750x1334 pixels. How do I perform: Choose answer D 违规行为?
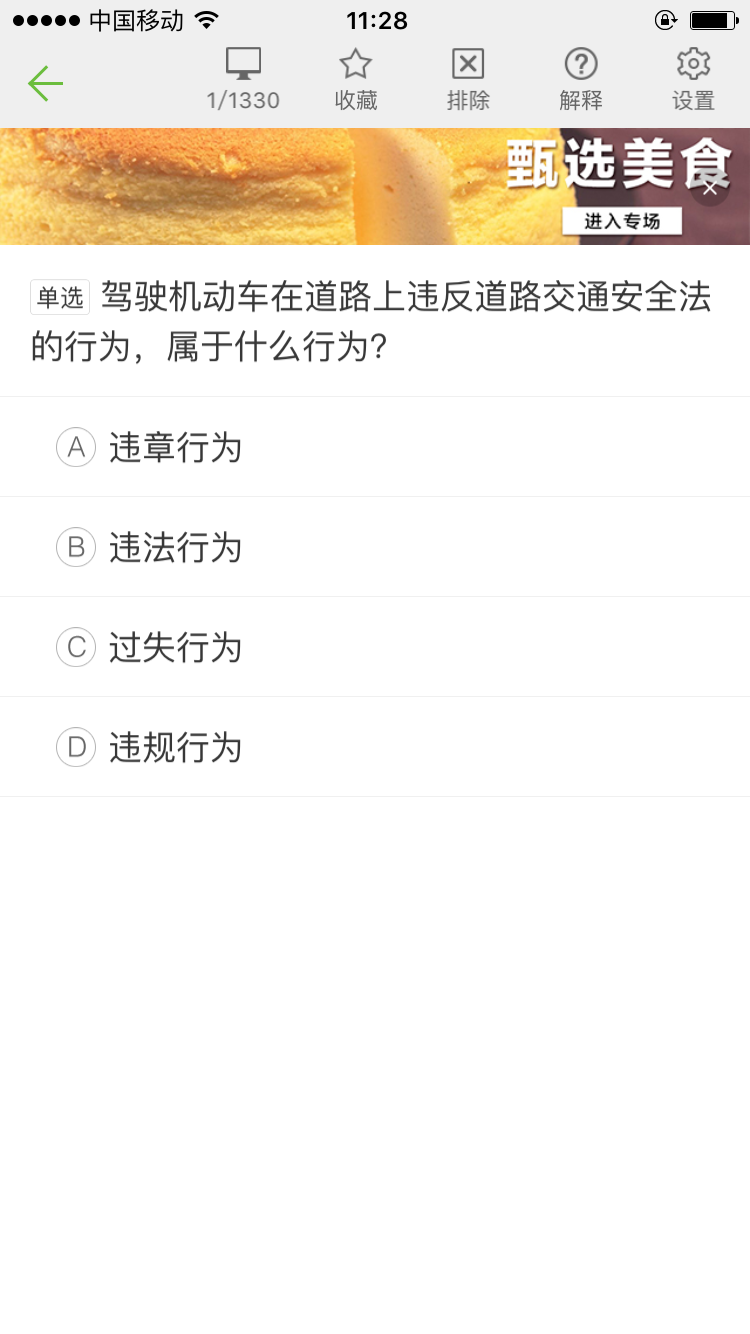coord(175,747)
